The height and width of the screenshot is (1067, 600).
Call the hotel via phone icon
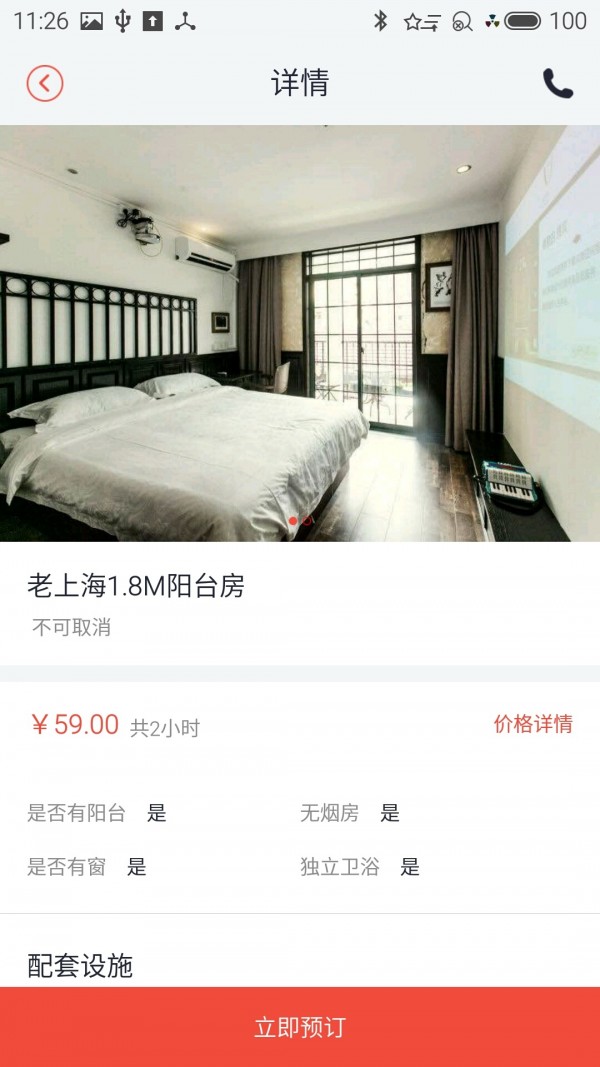point(557,83)
